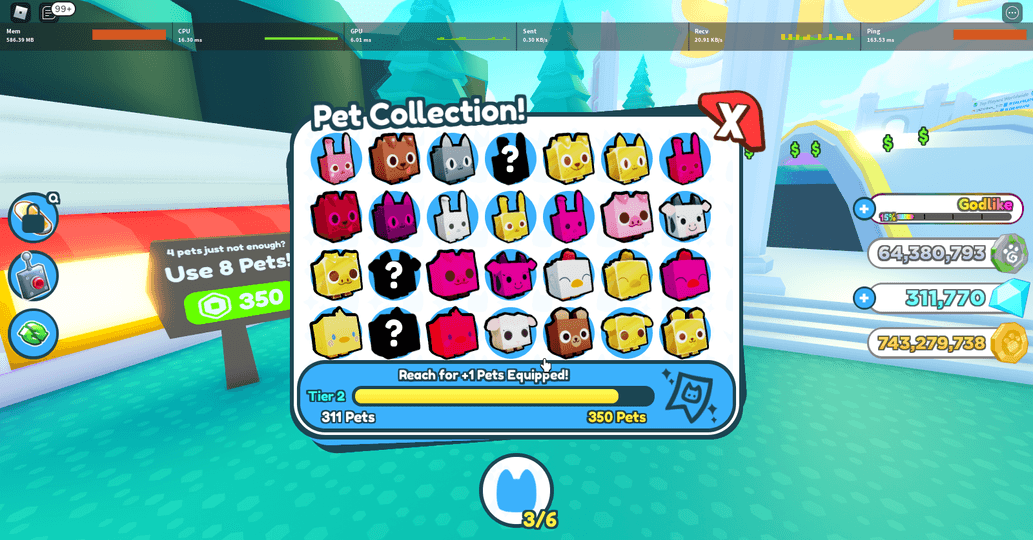Buy the 350 Robux 8 pets offer
Image resolution: width=1033 pixels, height=540 pixels.
click(x=240, y=301)
